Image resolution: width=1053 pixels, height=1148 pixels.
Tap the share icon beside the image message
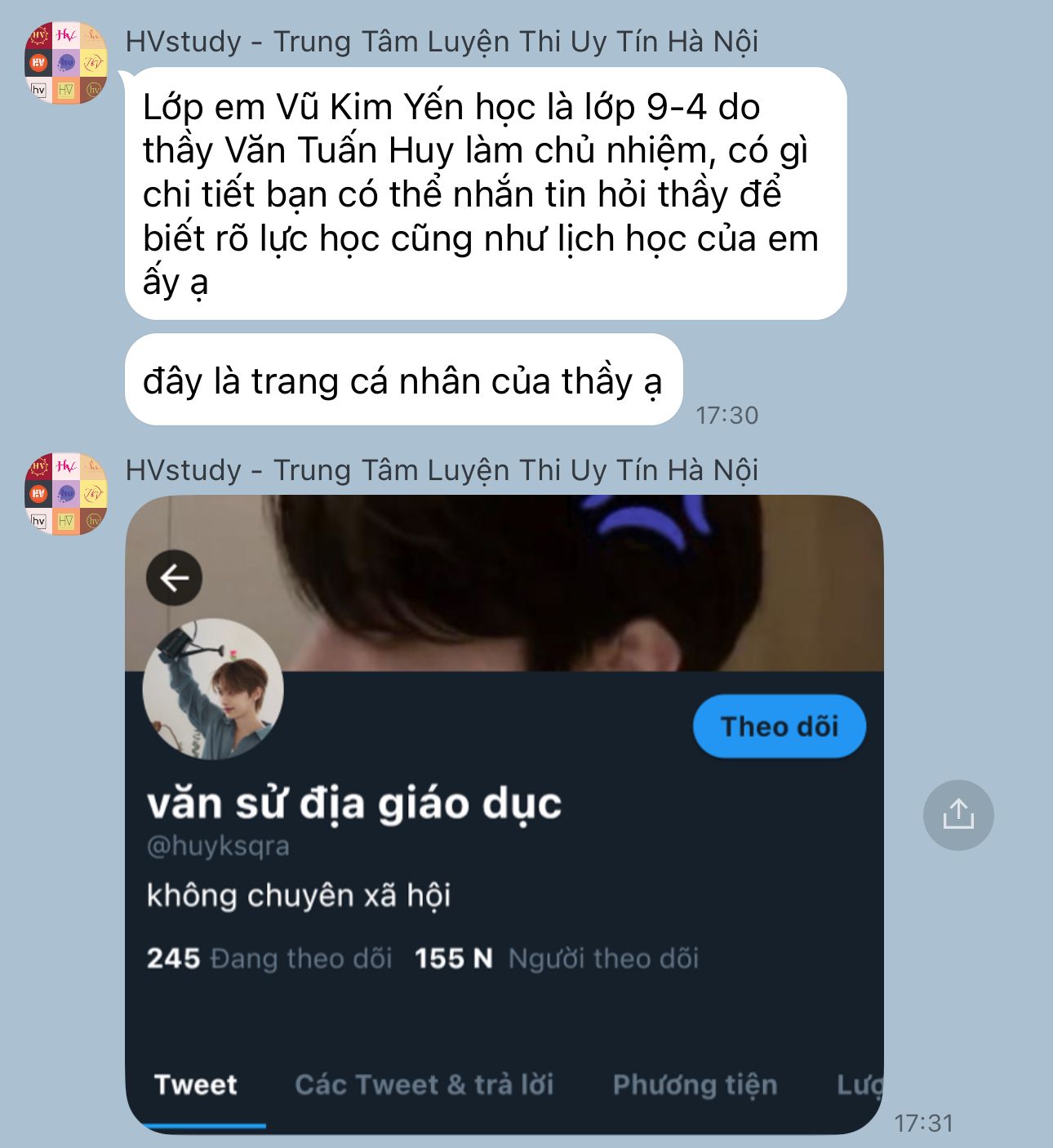tap(957, 815)
